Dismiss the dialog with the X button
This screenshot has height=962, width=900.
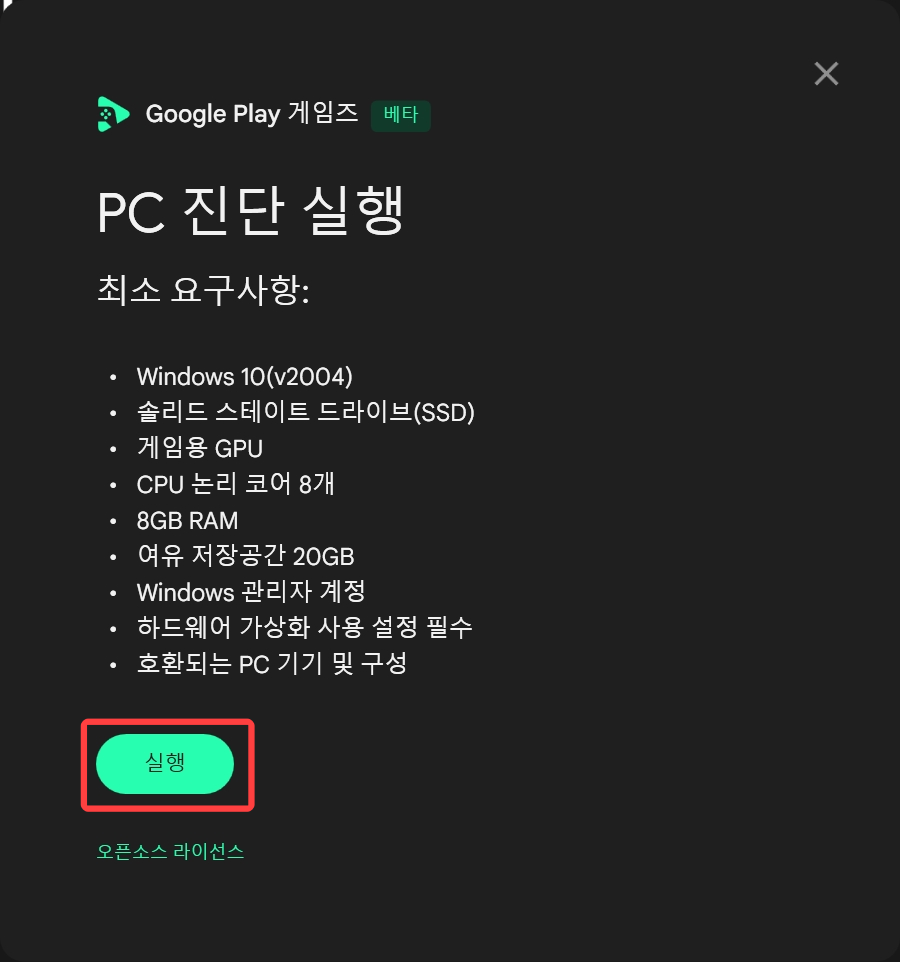pos(826,74)
